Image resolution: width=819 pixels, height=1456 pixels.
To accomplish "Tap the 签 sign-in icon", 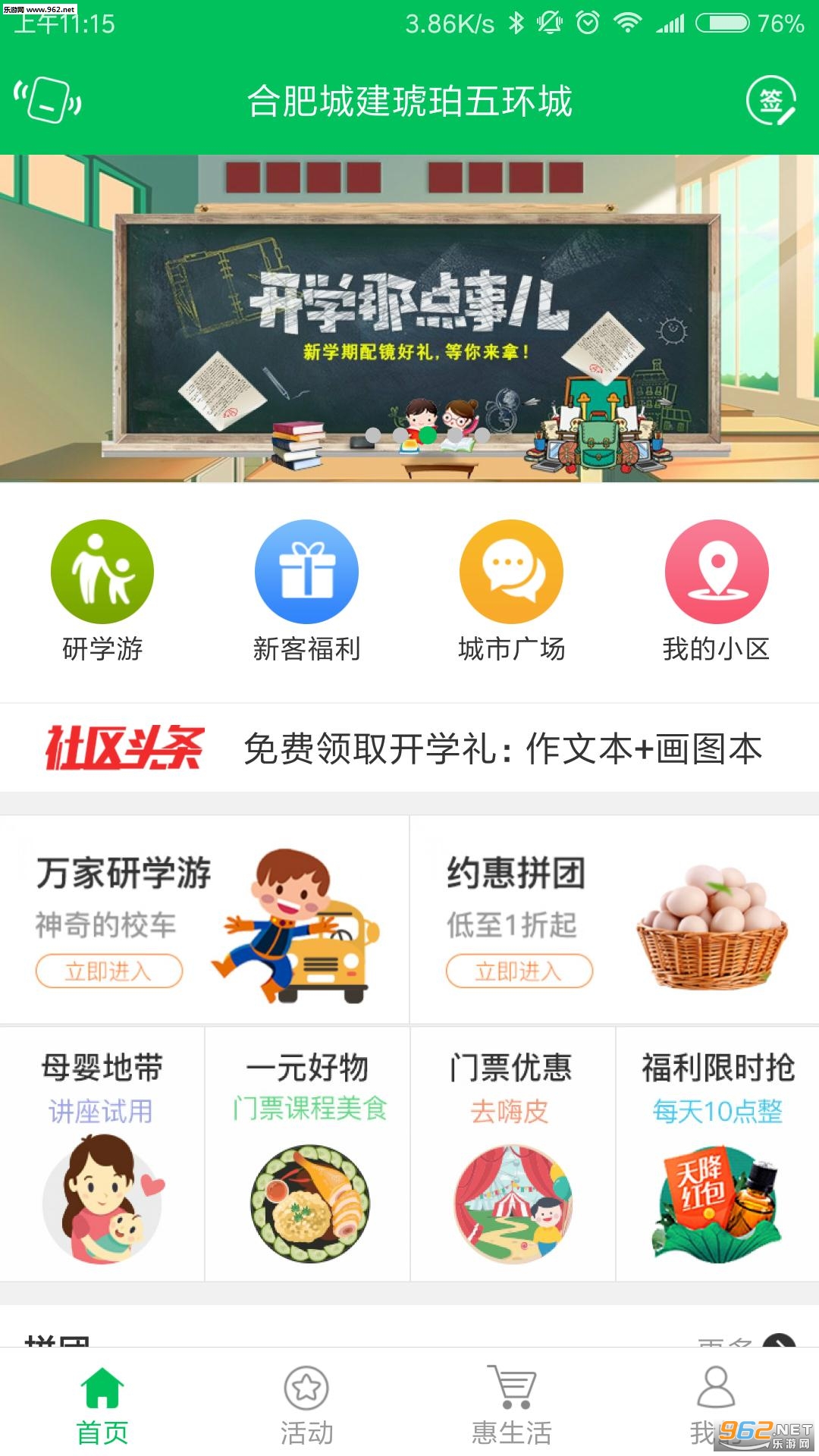I will click(x=770, y=100).
